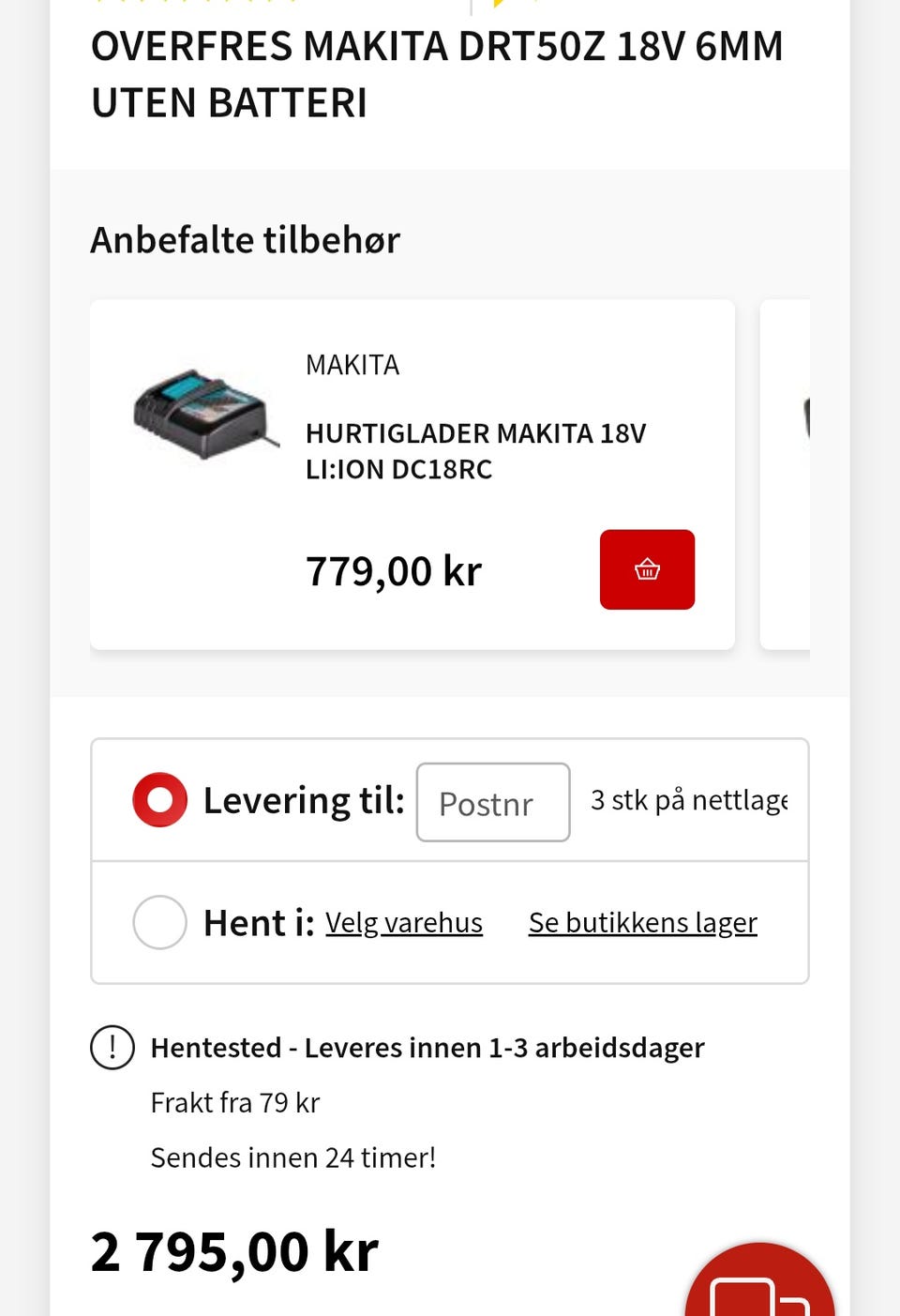Select the Levering til delivery option
900x1316 pixels.
click(x=160, y=800)
